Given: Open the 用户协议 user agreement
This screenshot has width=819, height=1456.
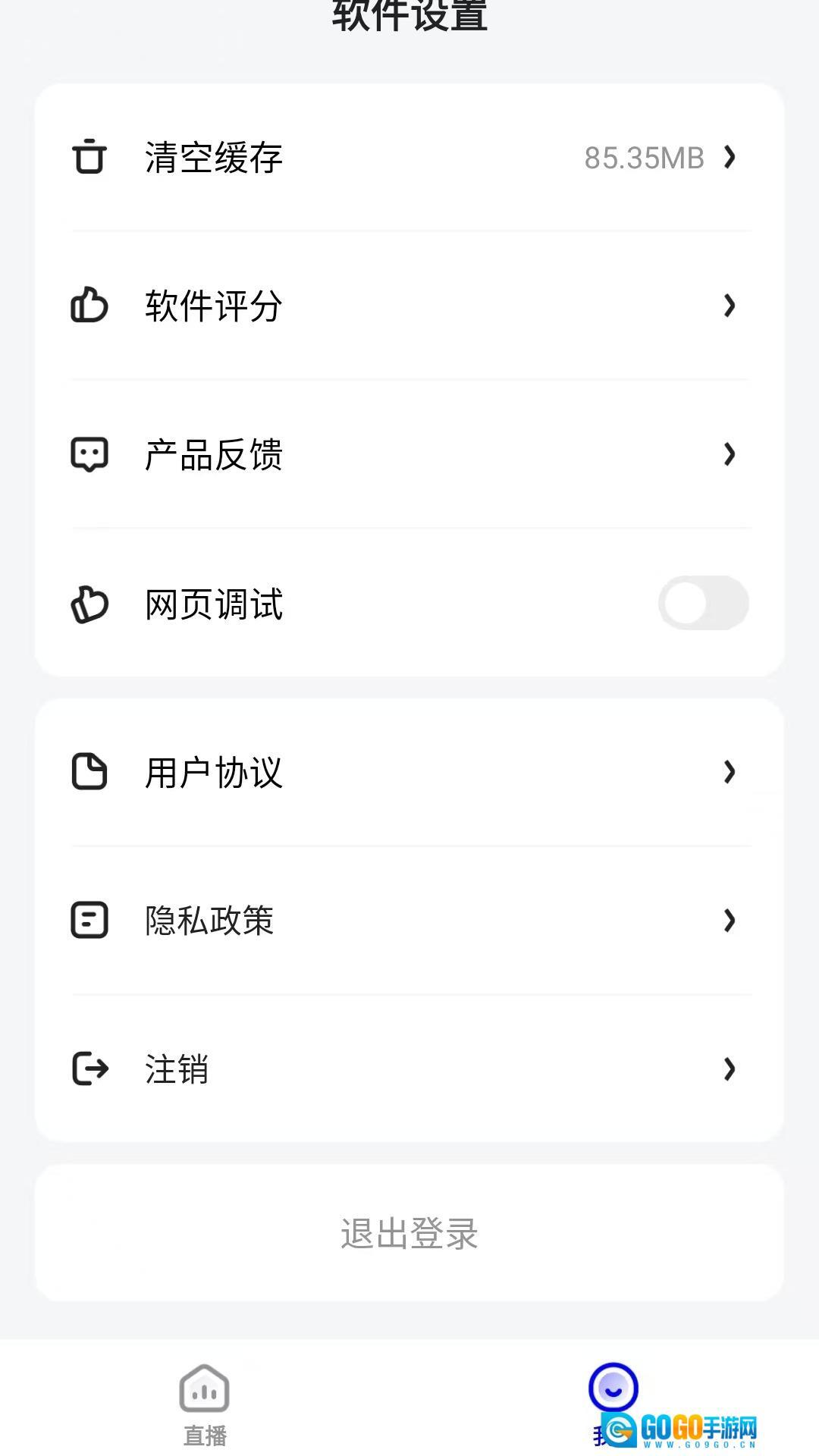Looking at the screenshot, I should (409, 772).
